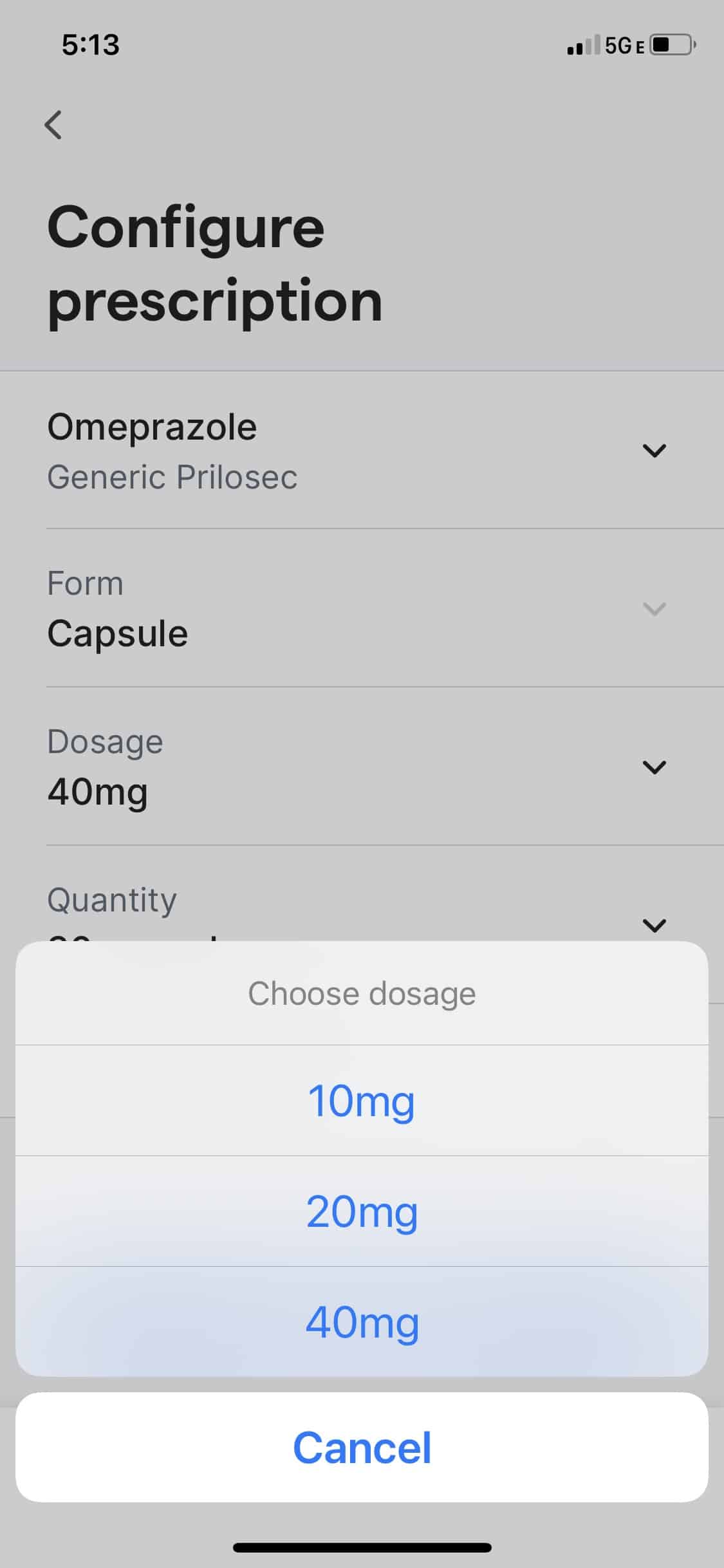Select the 40mg dosage option
Viewport: 724px width, 1568px height.
pyautogui.click(x=362, y=1321)
